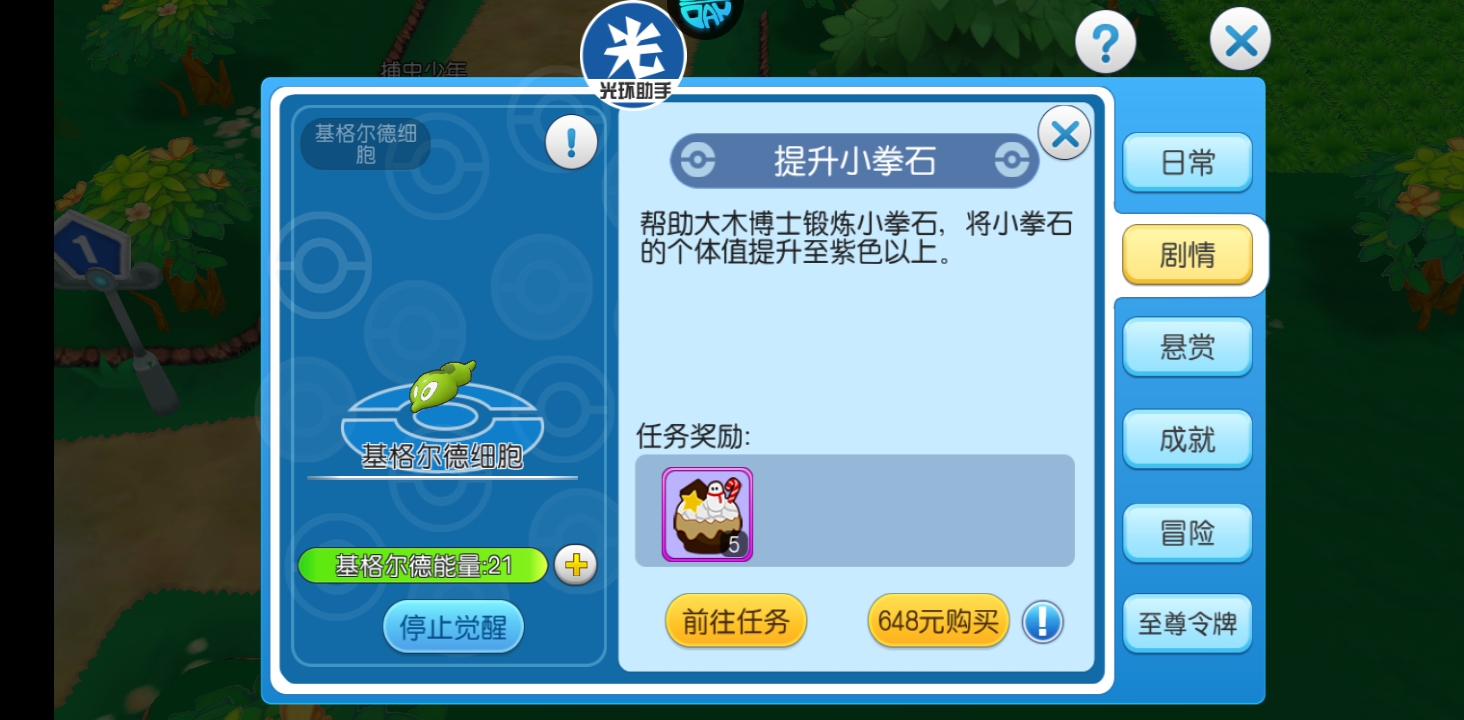This screenshot has width=1464, height=720.
Task: Tap 前往任务 to go to the quest
Action: pyautogui.click(x=736, y=621)
